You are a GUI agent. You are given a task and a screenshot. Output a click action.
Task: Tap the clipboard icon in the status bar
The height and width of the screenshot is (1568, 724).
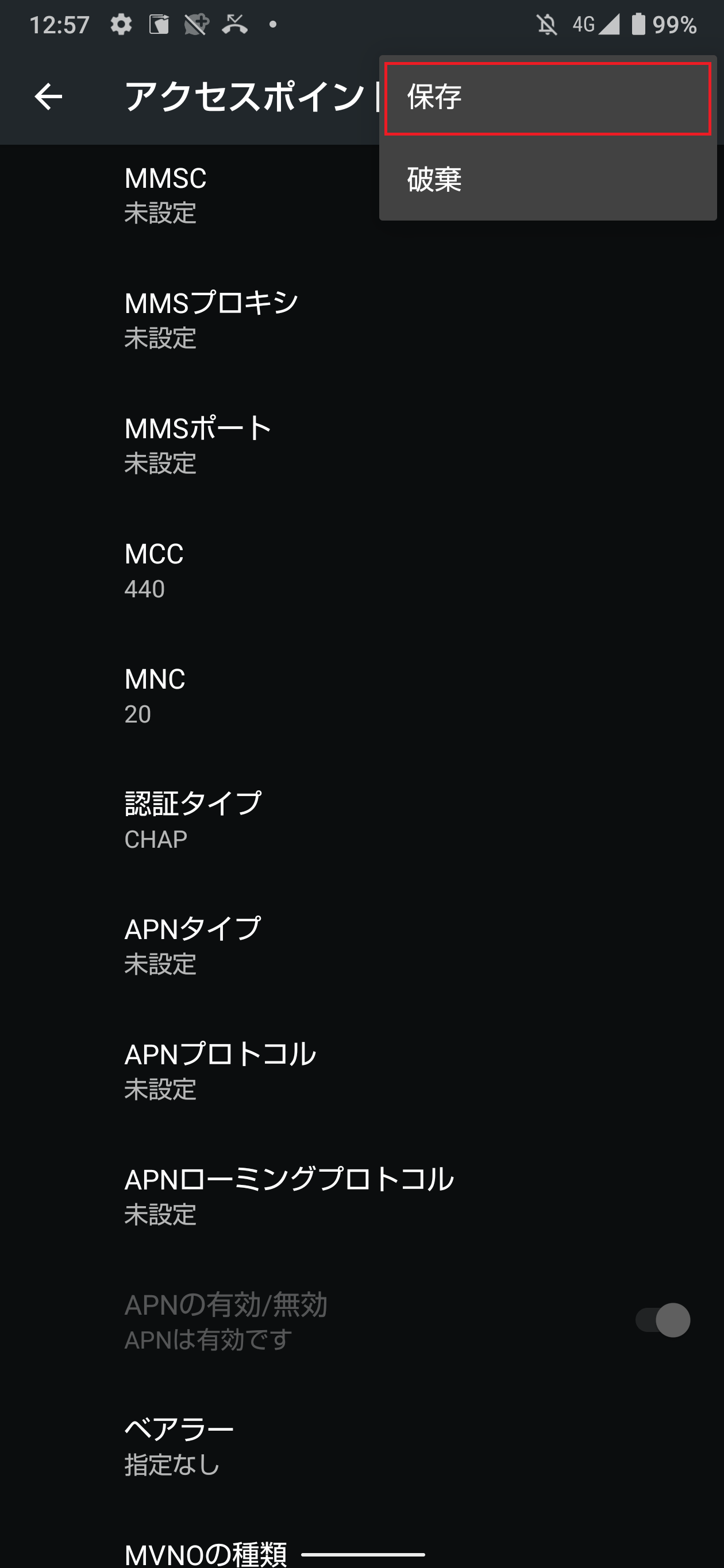click(160, 24)
